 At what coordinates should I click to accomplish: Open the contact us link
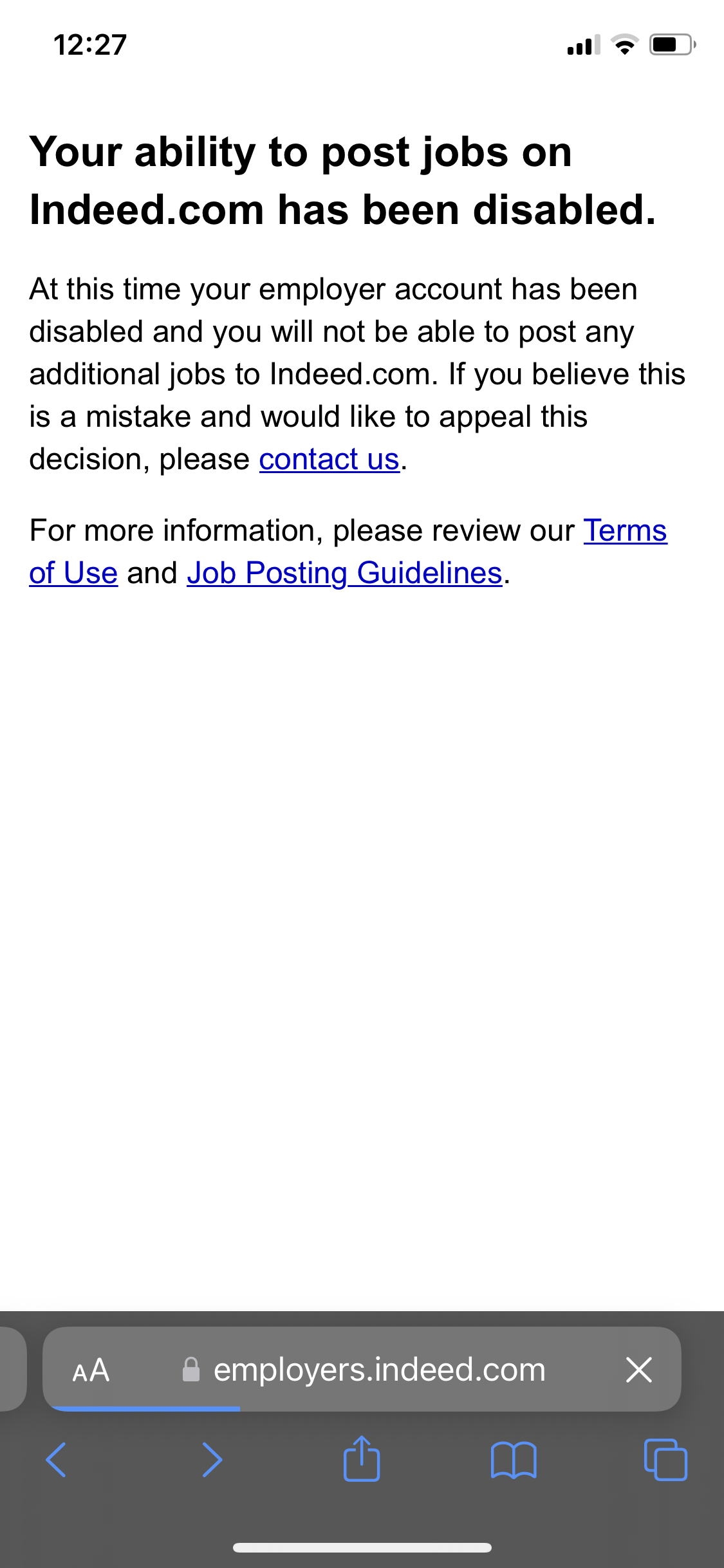(x=329, y=460)
